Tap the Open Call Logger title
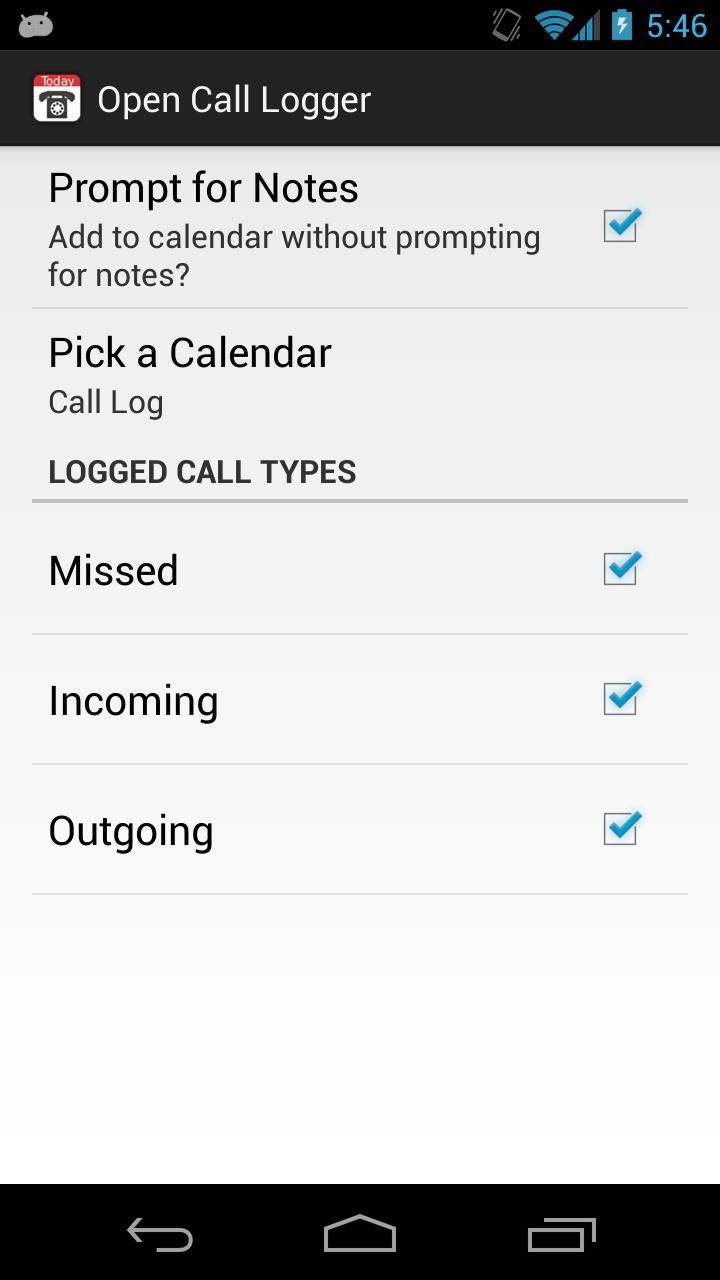 point(234,97)
